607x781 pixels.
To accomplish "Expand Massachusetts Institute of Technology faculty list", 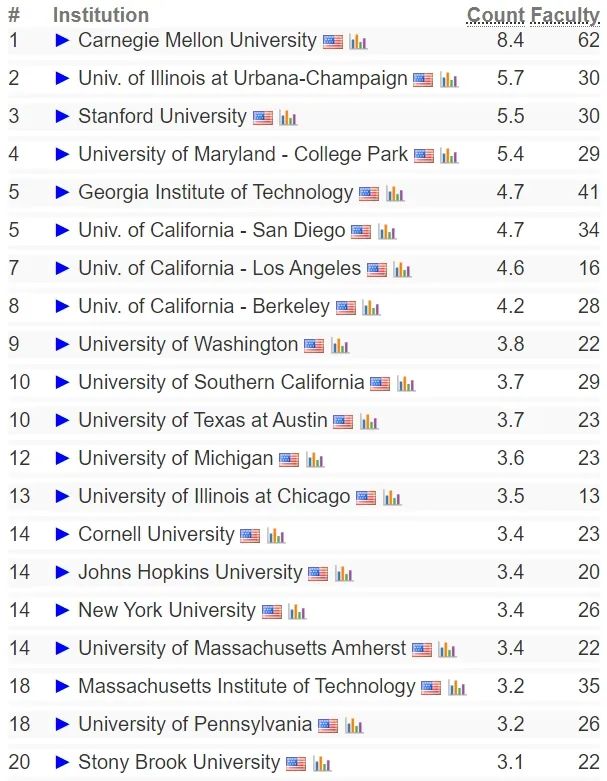I will (x=62, y=687).
